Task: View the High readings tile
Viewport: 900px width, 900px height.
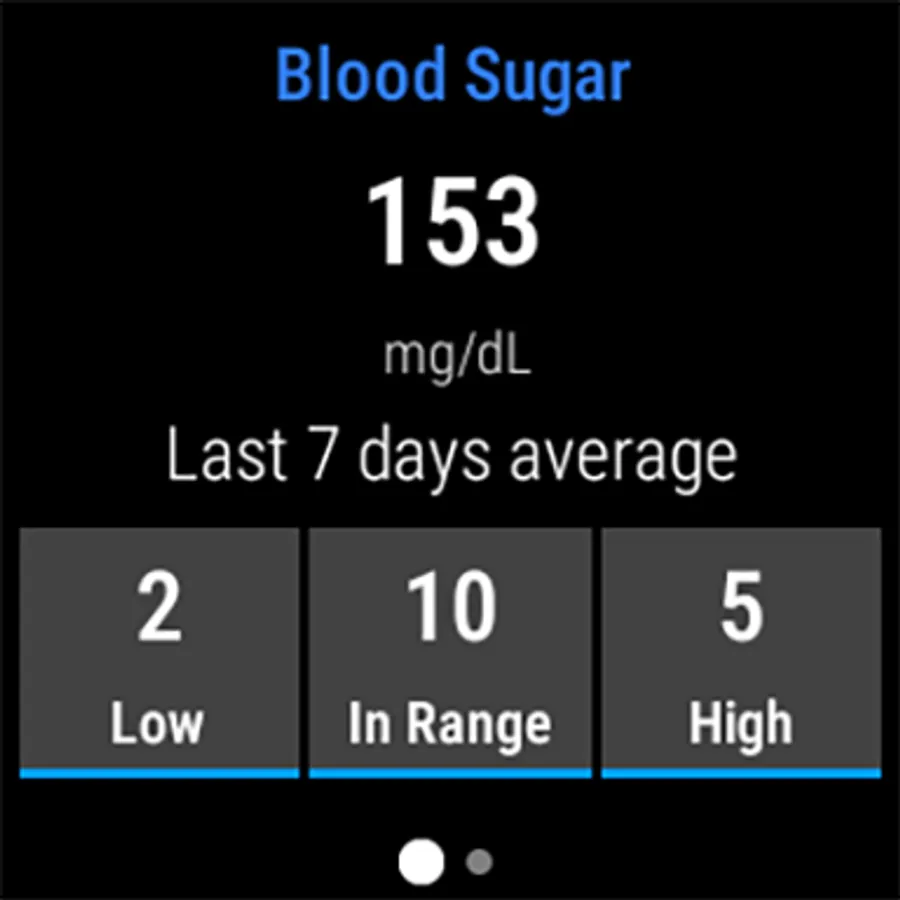Action: click(x=741, y=652)
